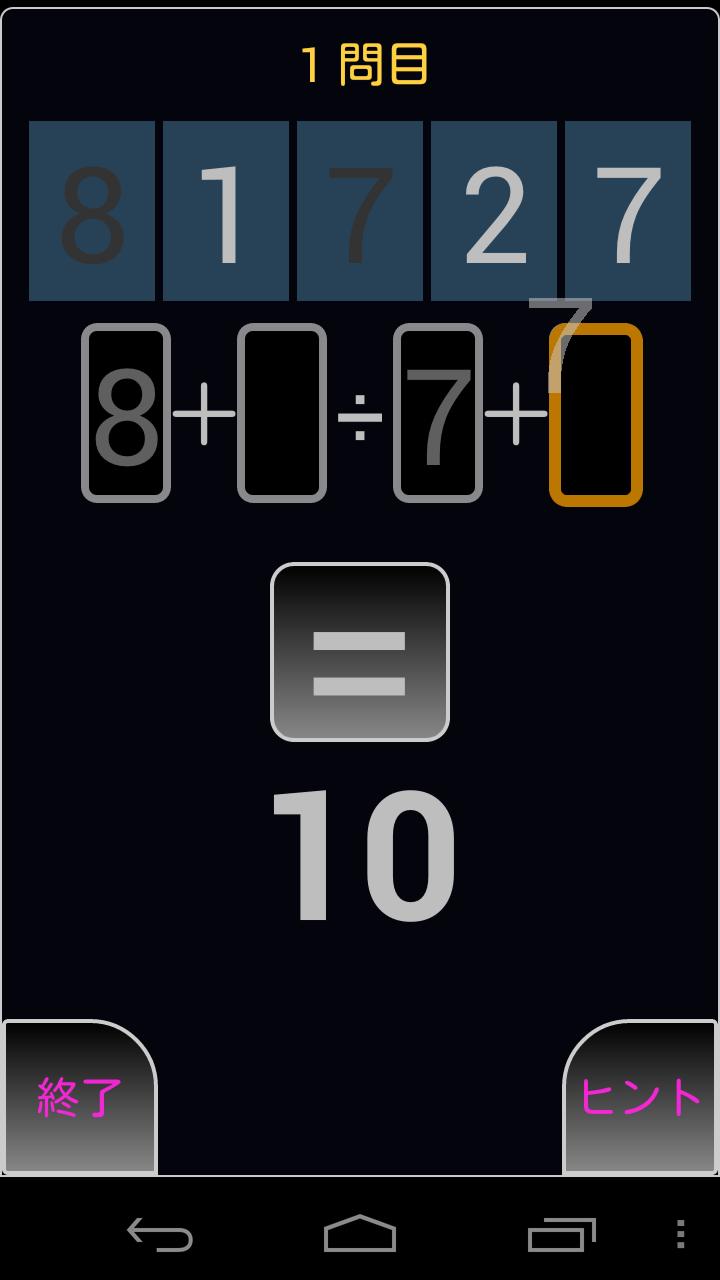Viewport: 720px width, 1280px height.
Task: Tap the slot holding the dimmed 7
Action: click(438, 413)
